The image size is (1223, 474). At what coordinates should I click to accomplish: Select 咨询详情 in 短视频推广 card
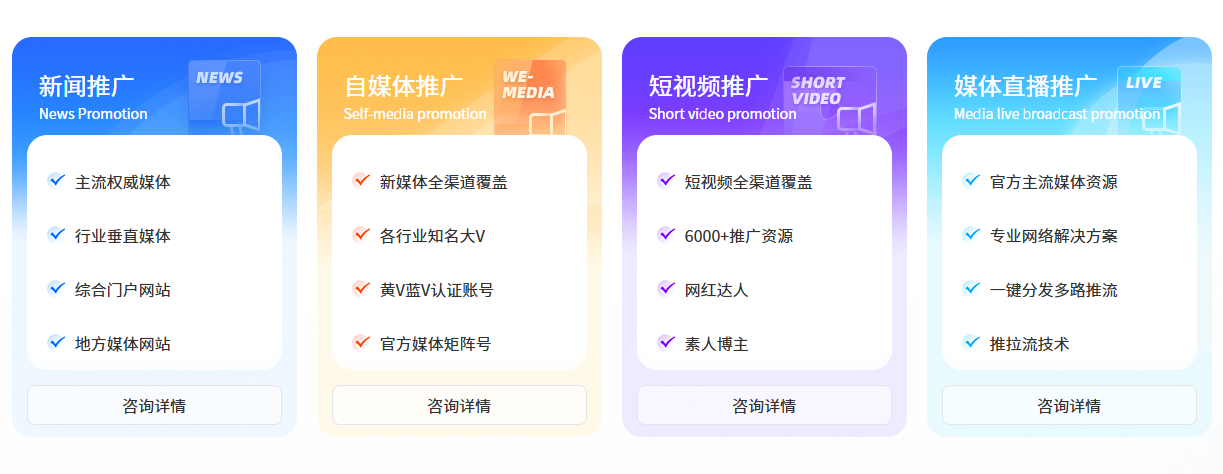764,405
